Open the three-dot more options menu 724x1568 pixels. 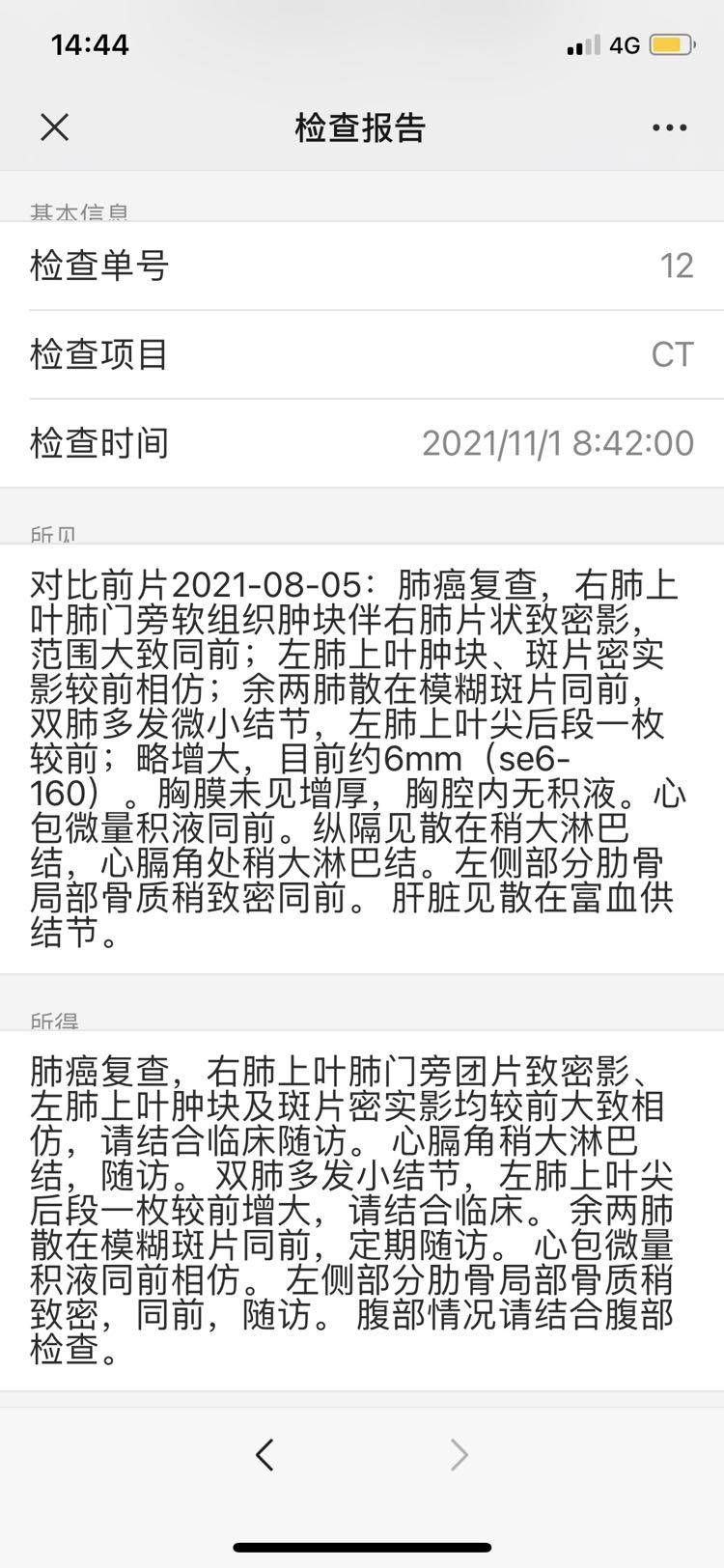pos(669,127)
